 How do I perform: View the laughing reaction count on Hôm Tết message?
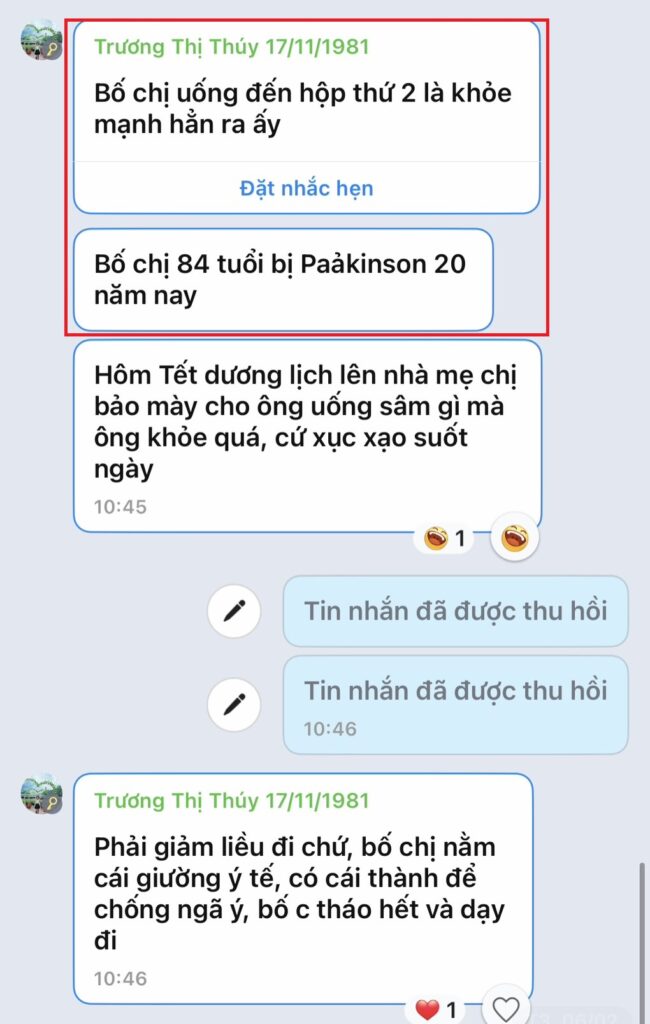446,540
